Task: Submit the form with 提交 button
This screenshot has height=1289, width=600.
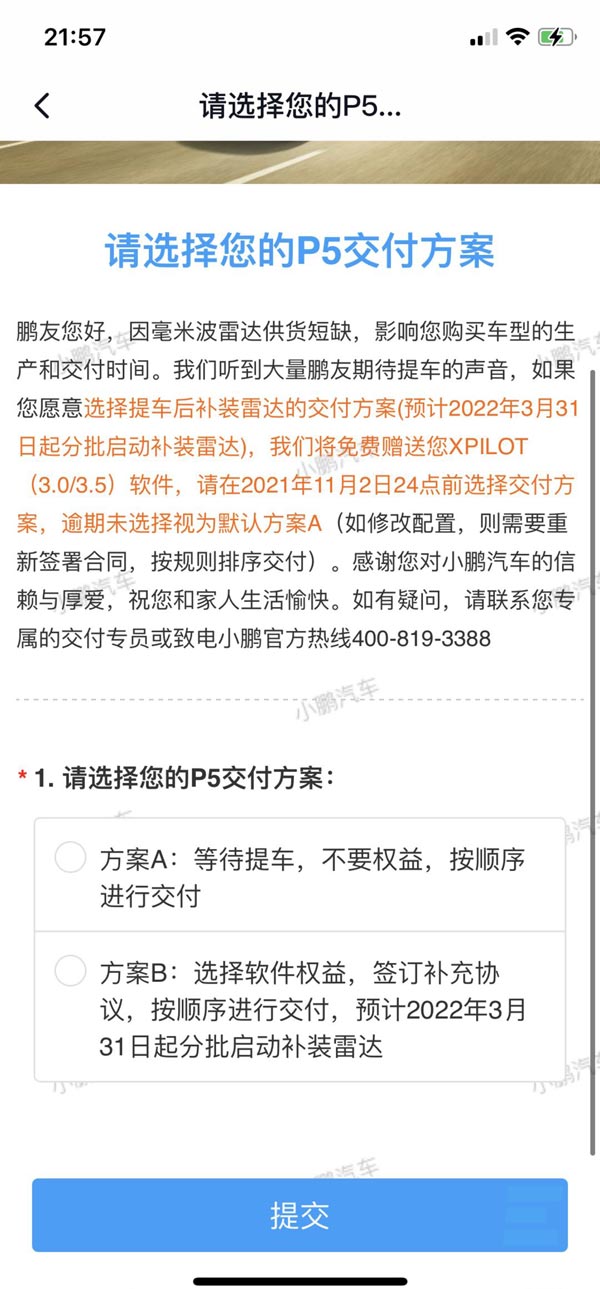Action: [300, 1215]
